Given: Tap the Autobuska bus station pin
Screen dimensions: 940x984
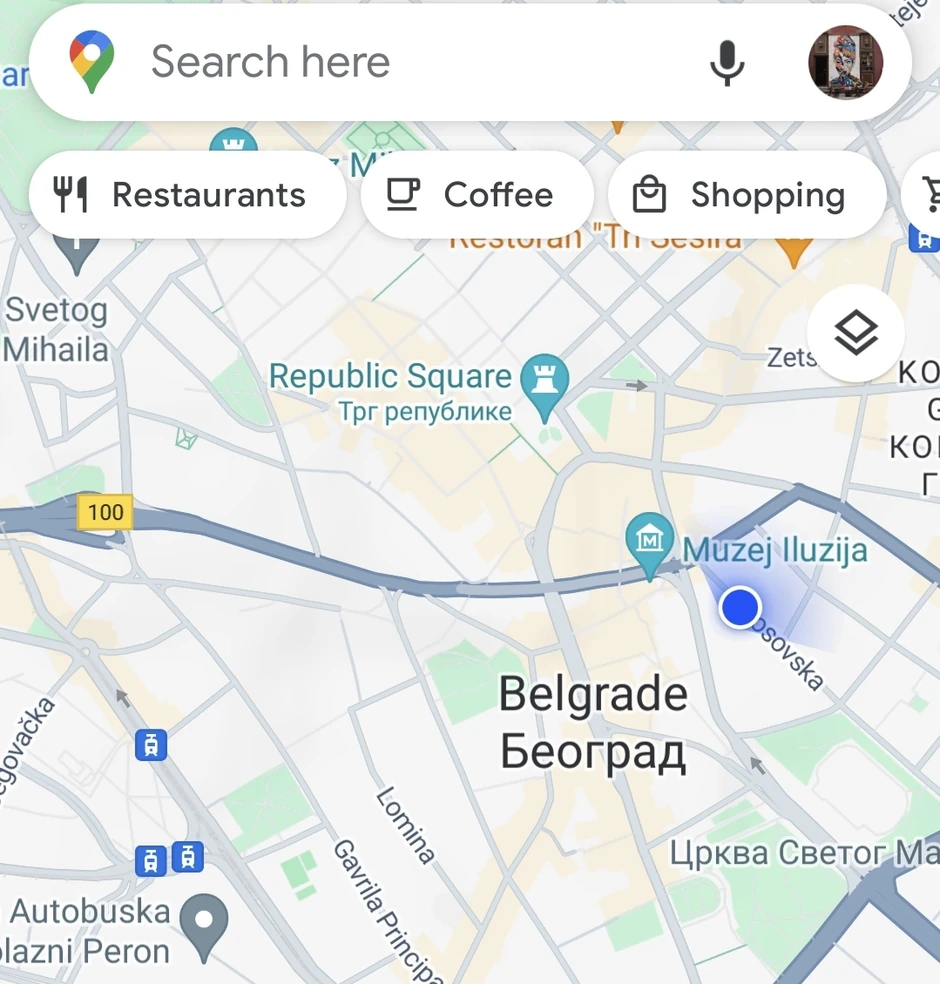Looking at the screenshot, I should coord(204,921).
